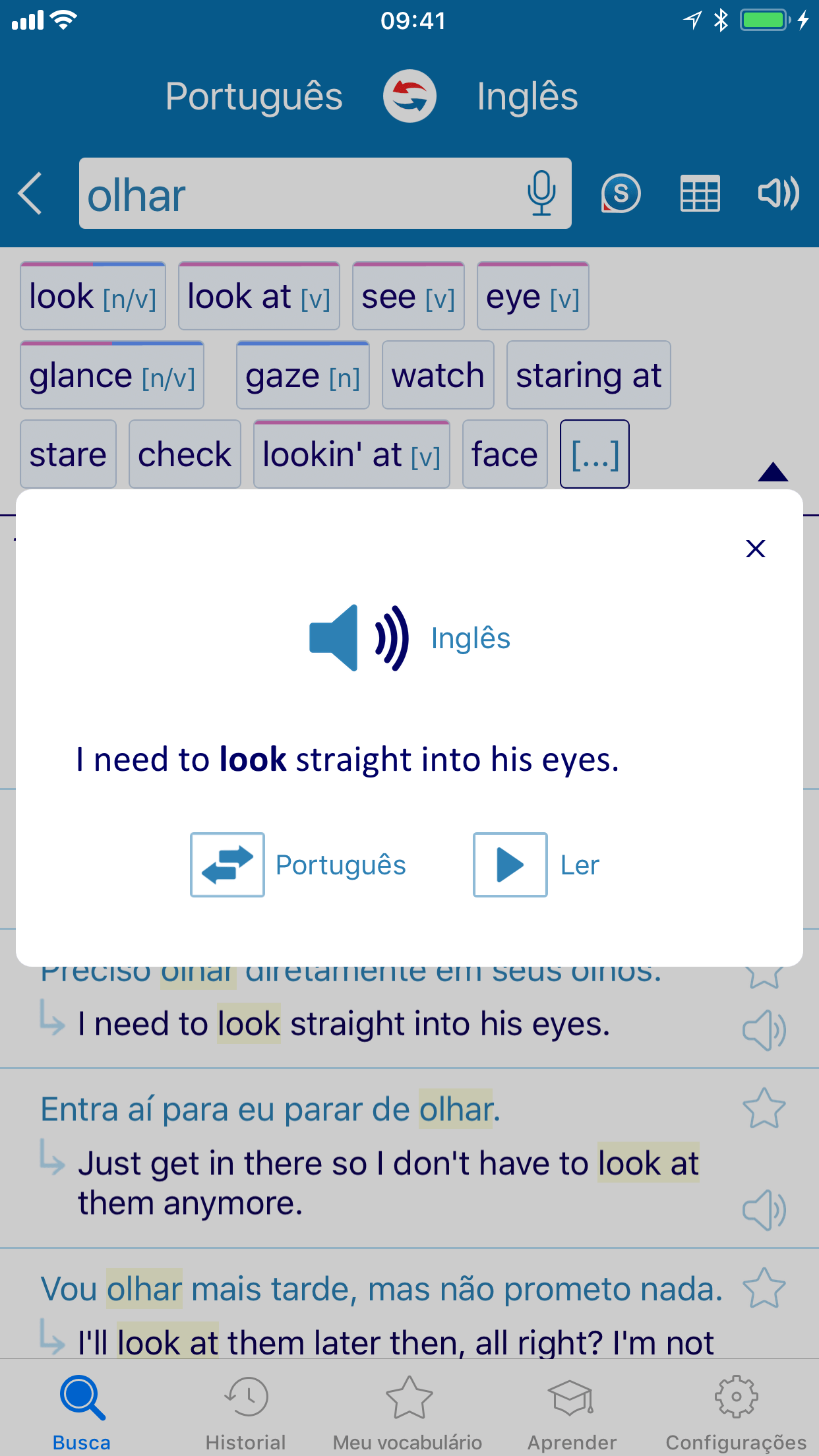Star the 'Vou olhar mais tarde' sentence
This screenshot has height=1456, width=819.
764,1287
